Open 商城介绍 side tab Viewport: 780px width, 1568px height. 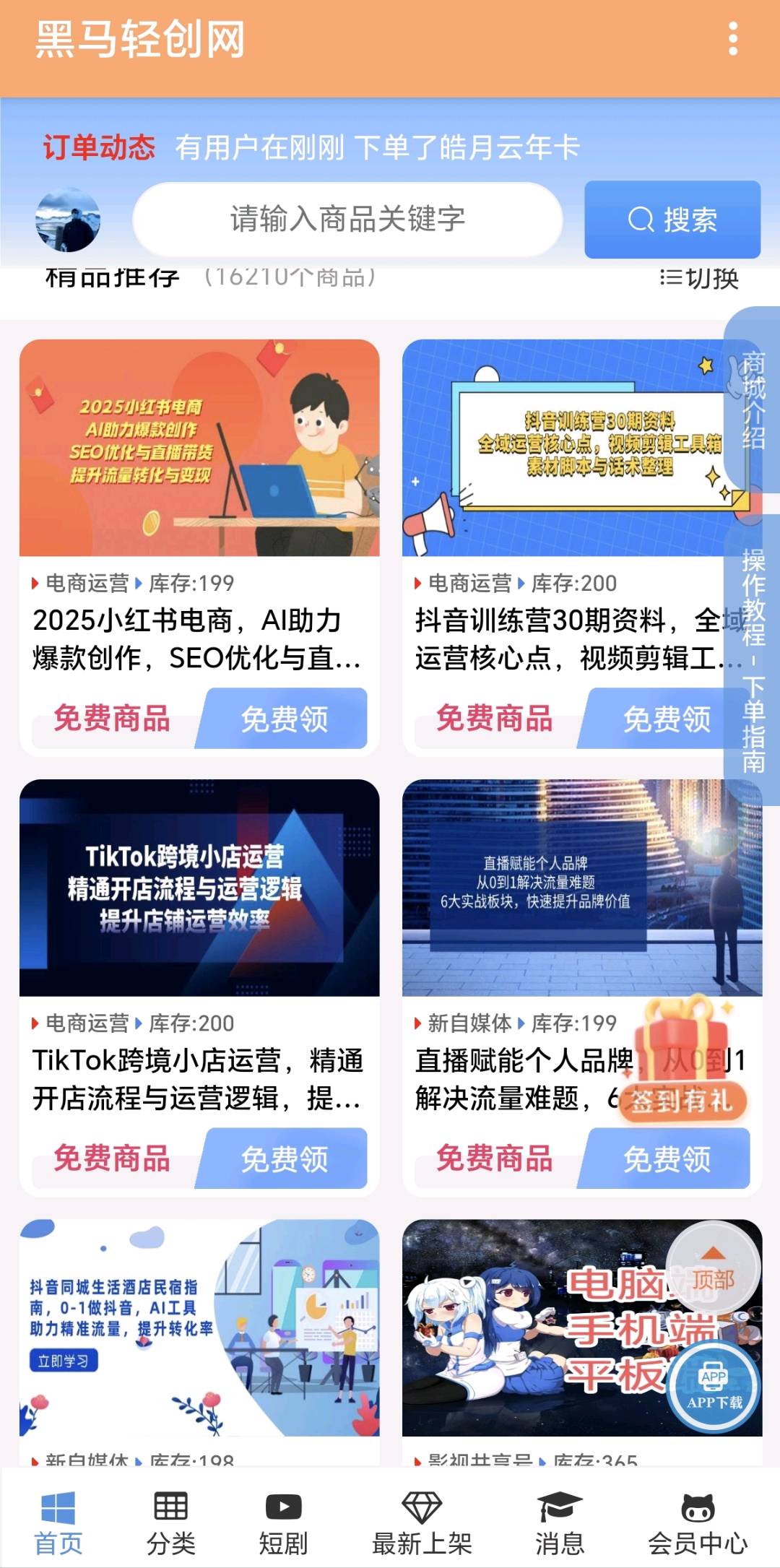click(x=753, y=399)
